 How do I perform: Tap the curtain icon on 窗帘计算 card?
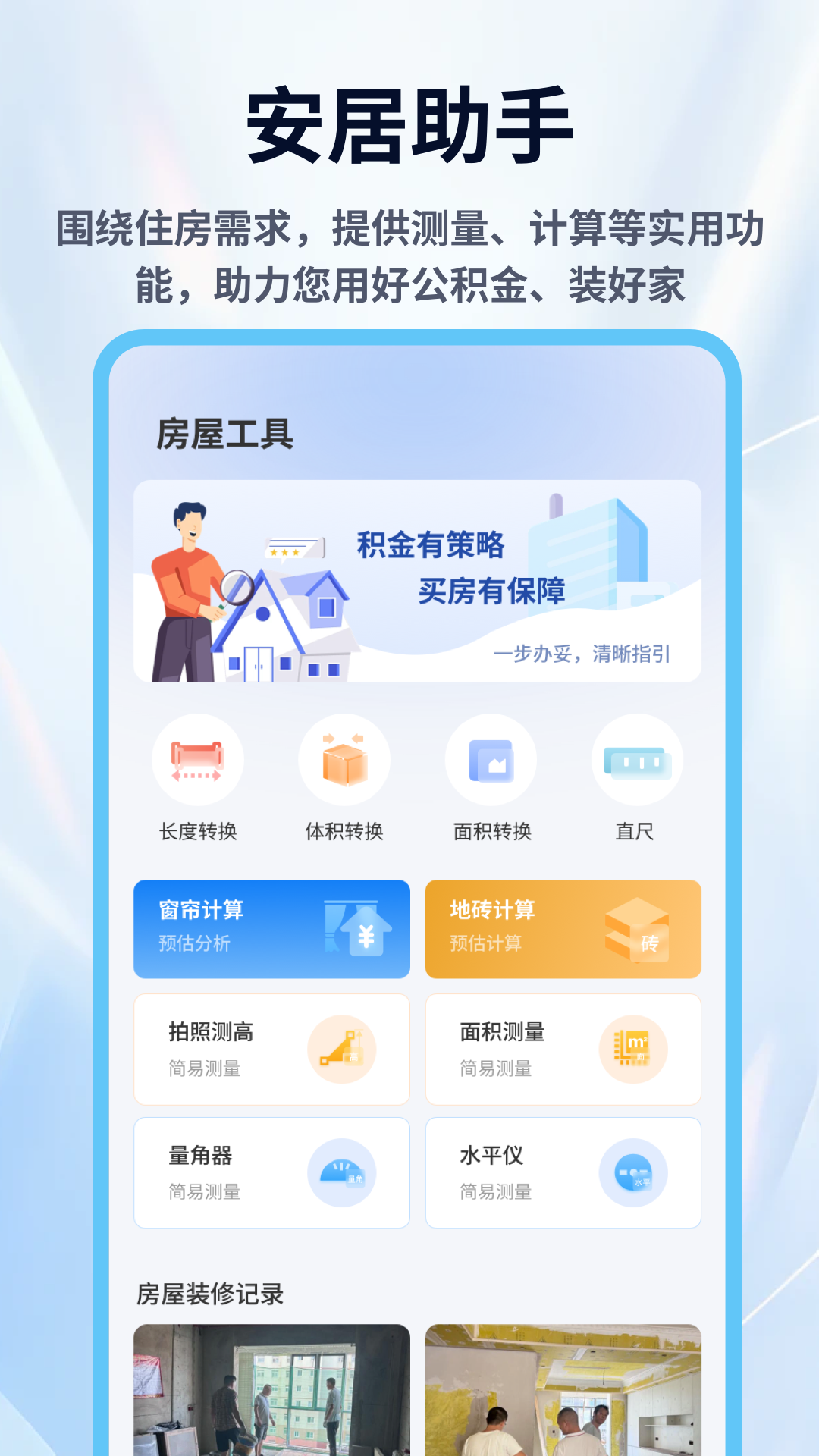click(353, 929)
